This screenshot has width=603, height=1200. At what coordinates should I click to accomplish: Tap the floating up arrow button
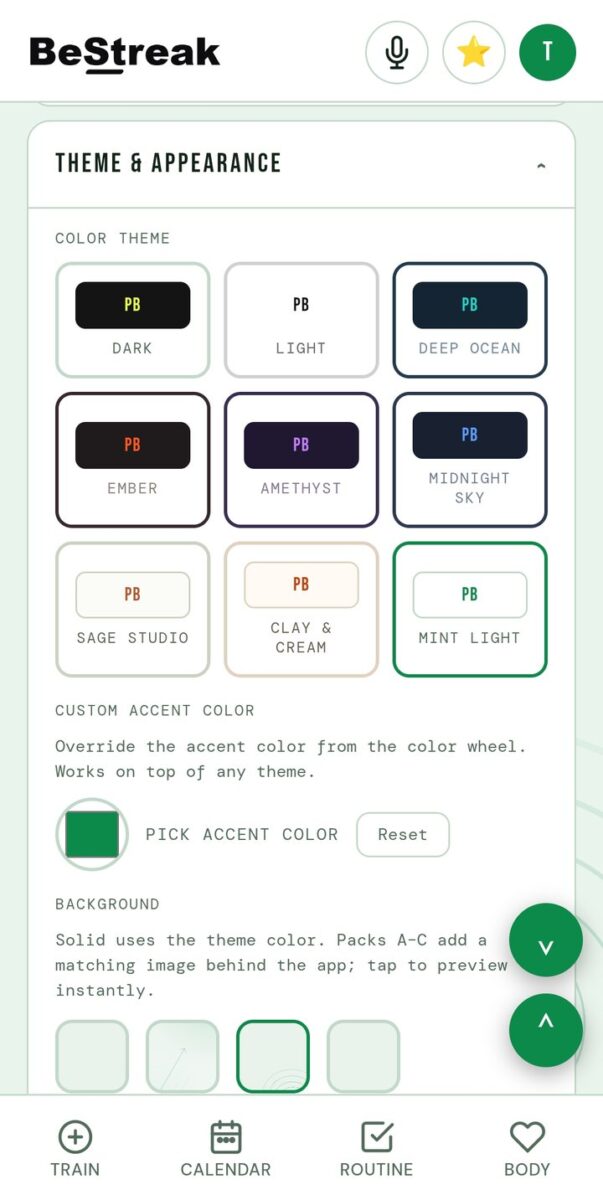tap(546, 1030)
